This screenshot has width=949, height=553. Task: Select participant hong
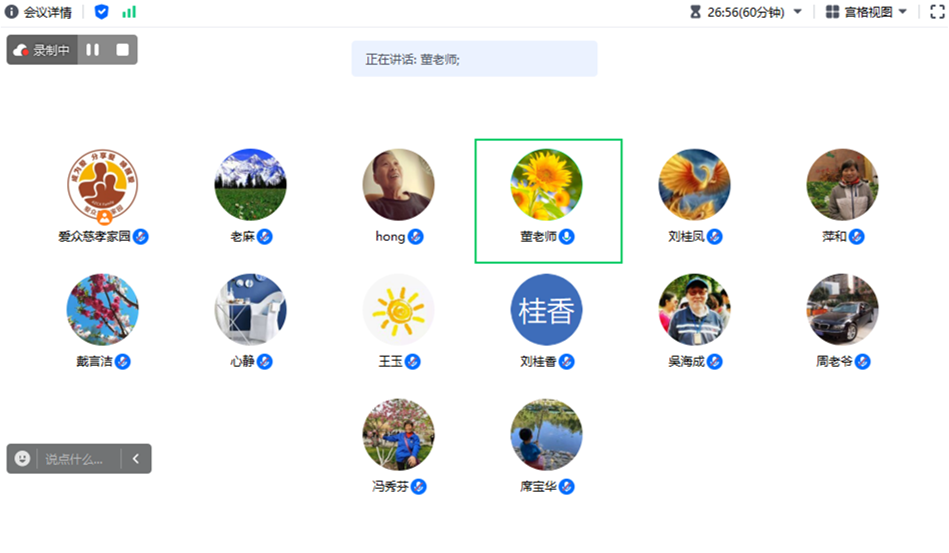[398, 186]
